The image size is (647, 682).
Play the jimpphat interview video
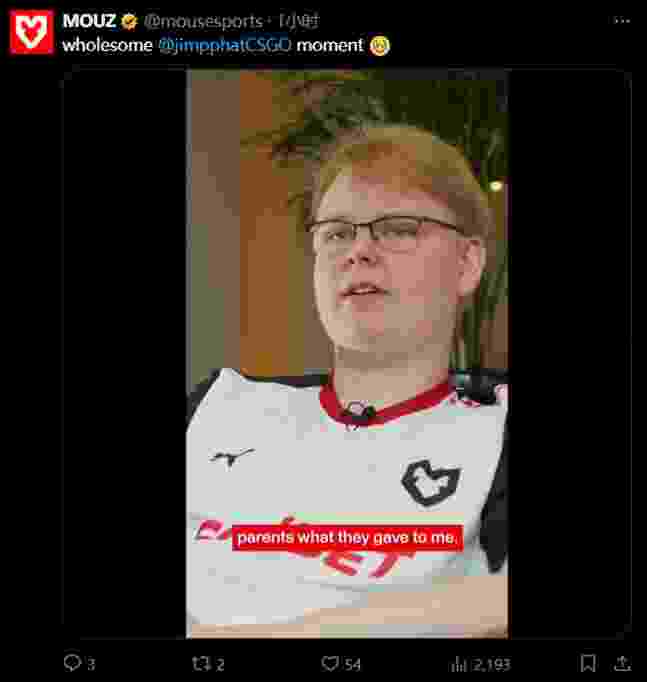pyautogui.click(x=346, y=352)
